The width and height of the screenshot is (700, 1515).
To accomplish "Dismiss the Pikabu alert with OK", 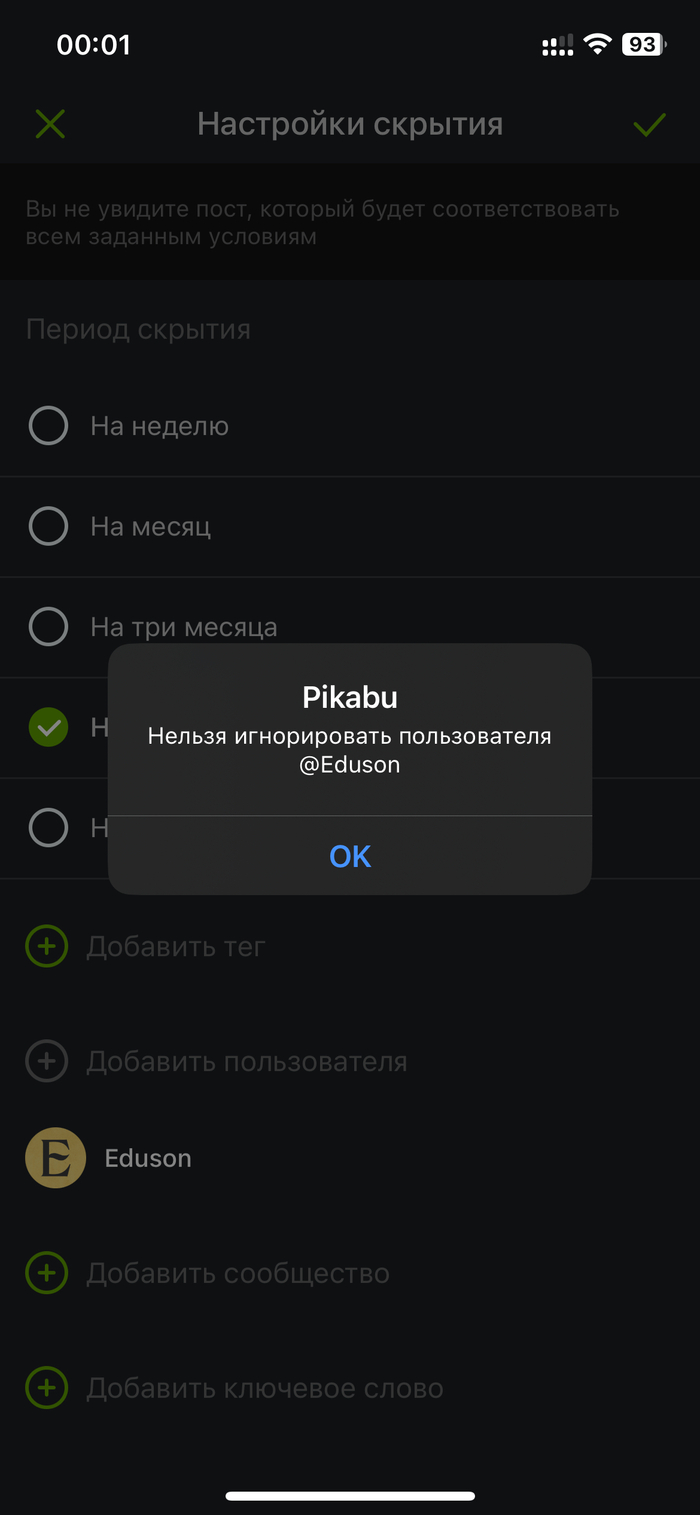I will tap(350, 856).
